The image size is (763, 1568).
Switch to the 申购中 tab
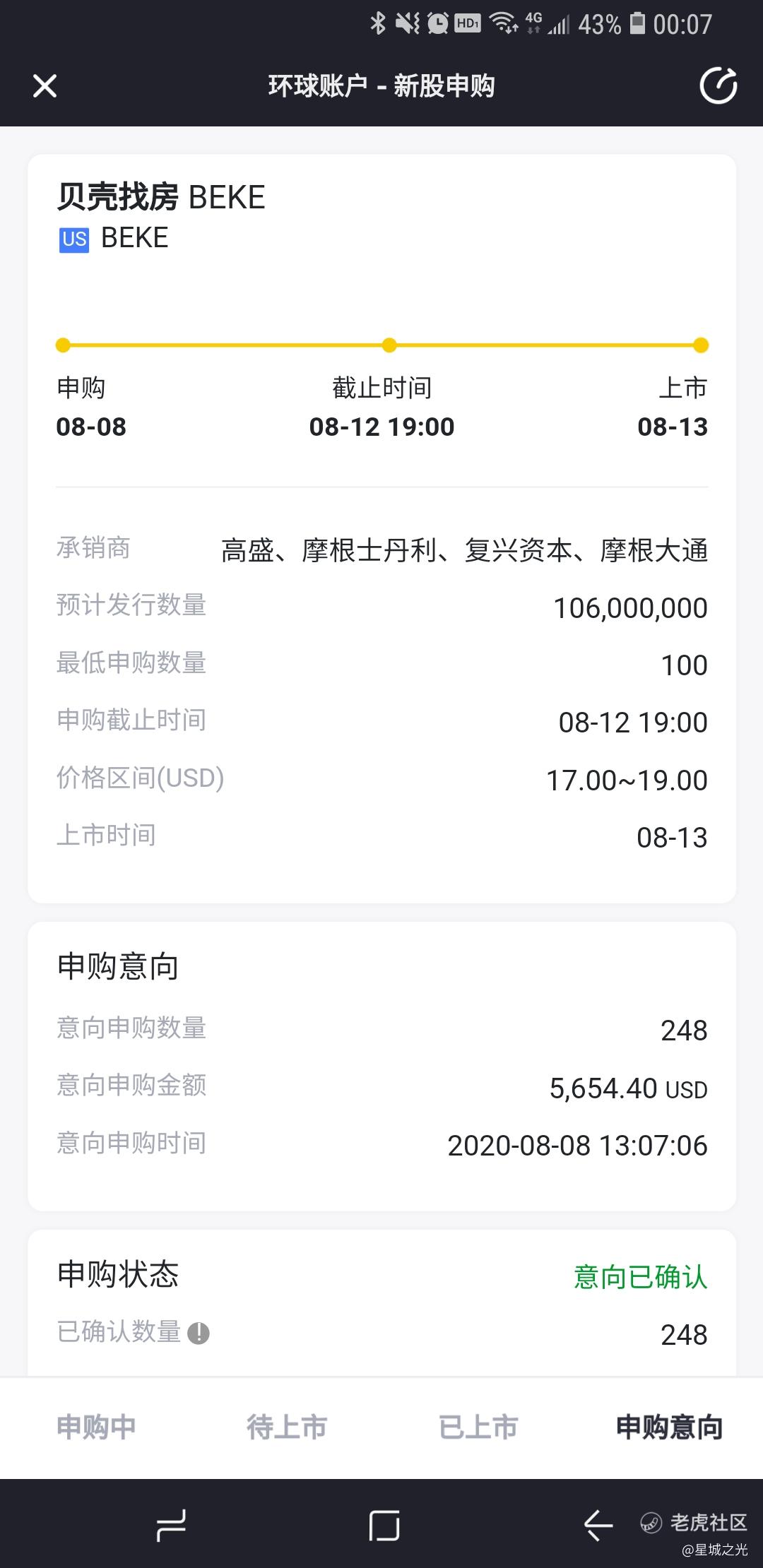(96, 1427)
